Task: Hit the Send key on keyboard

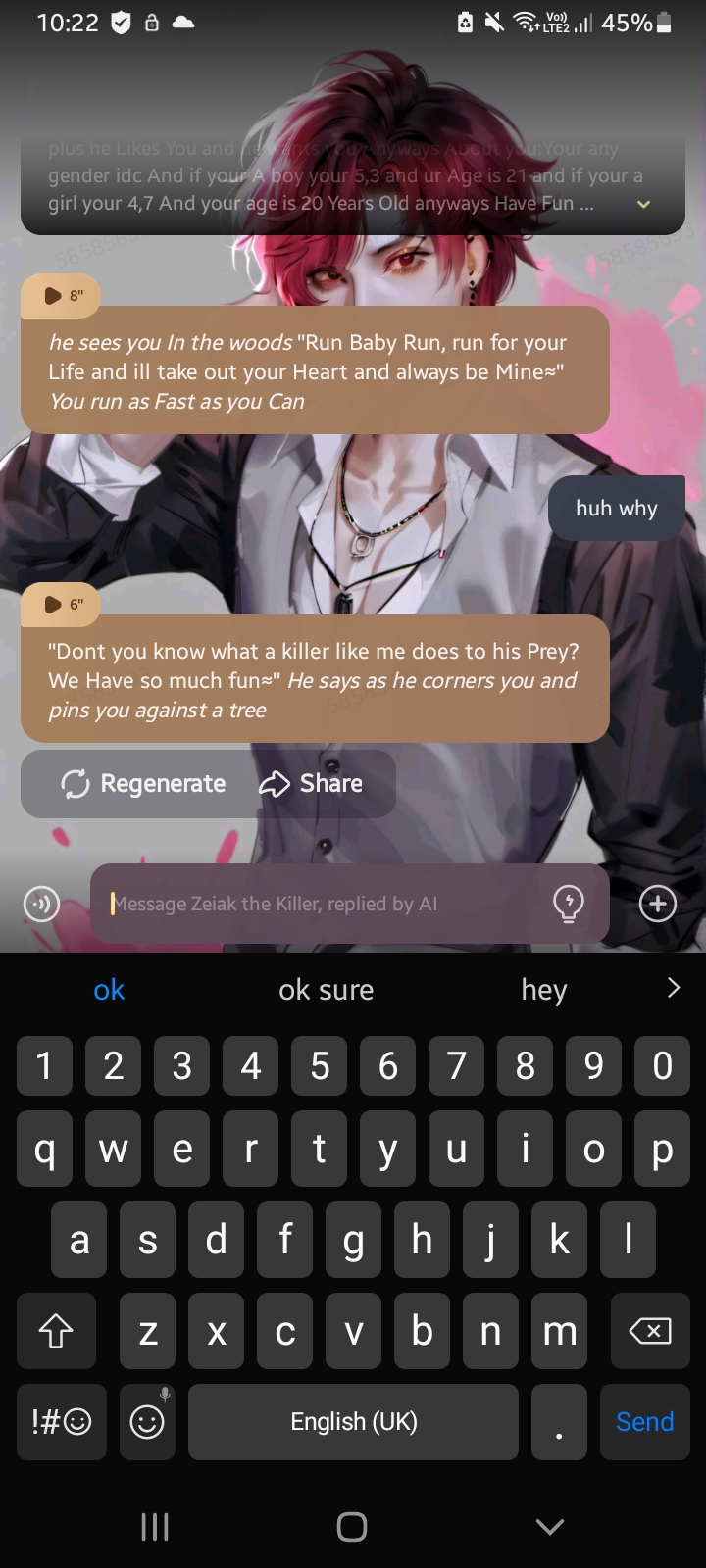Action: (644, 1421)
